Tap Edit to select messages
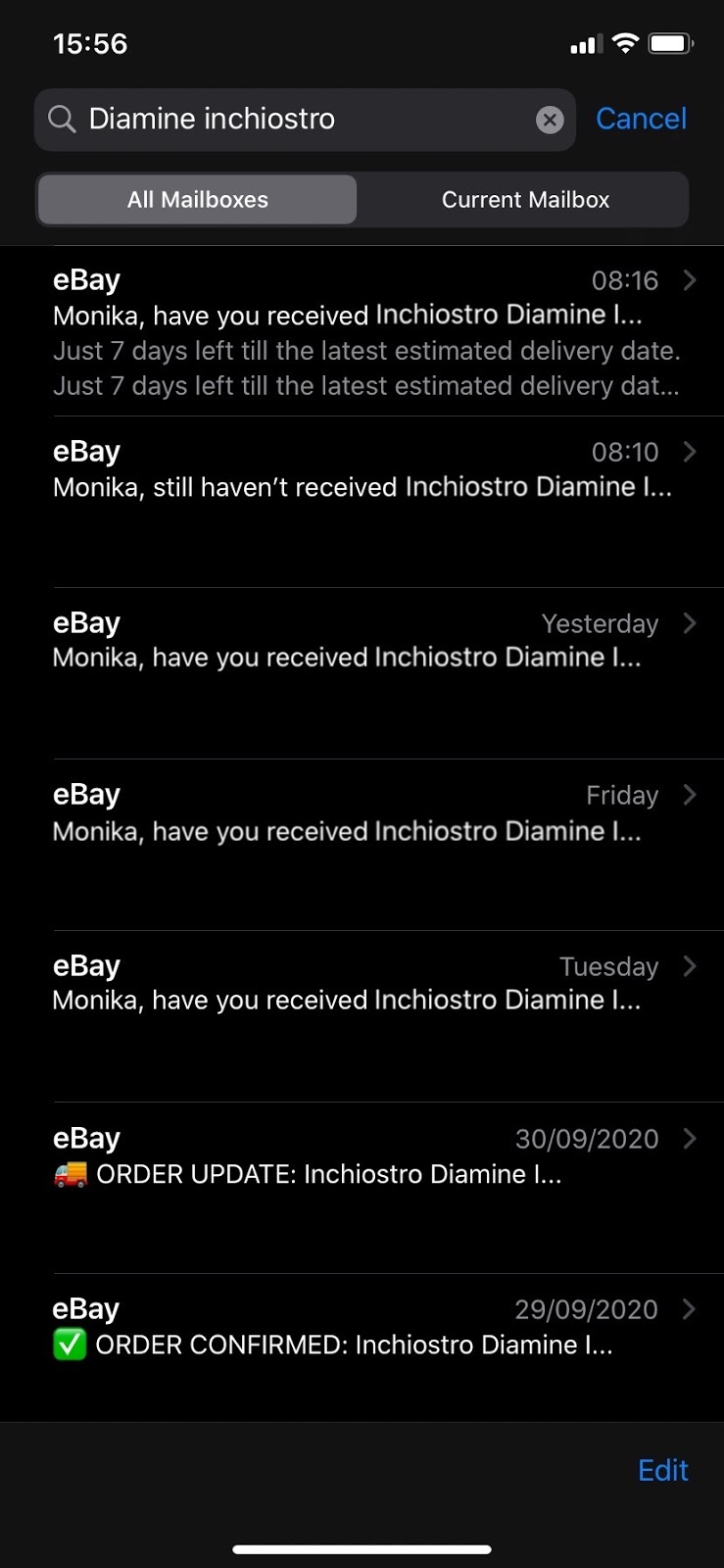724x1568 pixels. (662, 1470)
